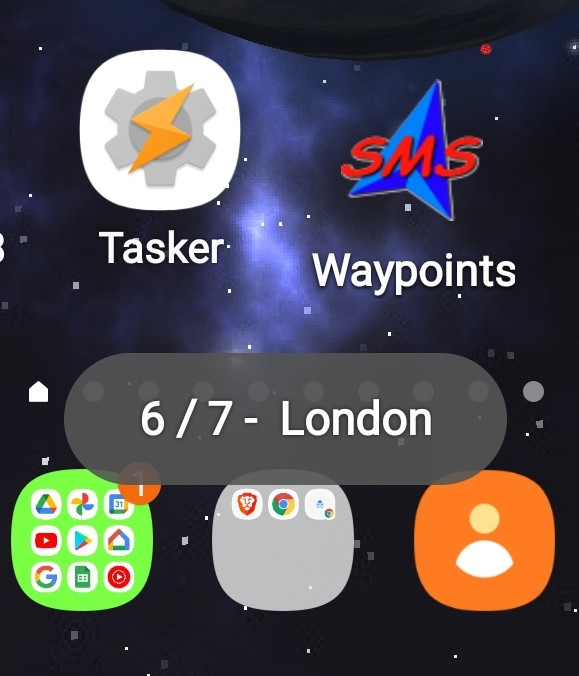Select the last page indicator dot
579x676 pixels.
[x=533, y=391]
